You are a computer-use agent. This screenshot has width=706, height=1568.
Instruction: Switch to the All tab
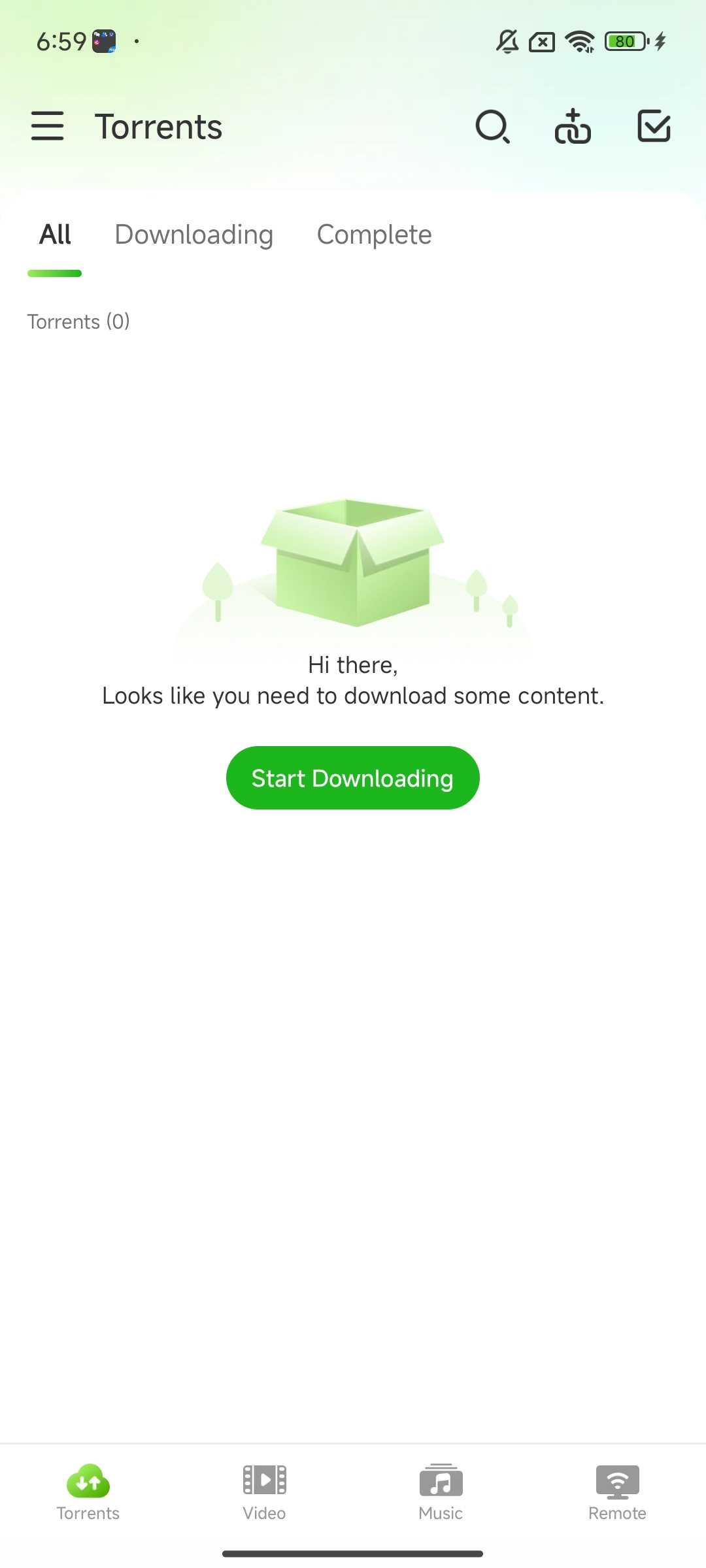pyautogui.click(x=55, y=235)
